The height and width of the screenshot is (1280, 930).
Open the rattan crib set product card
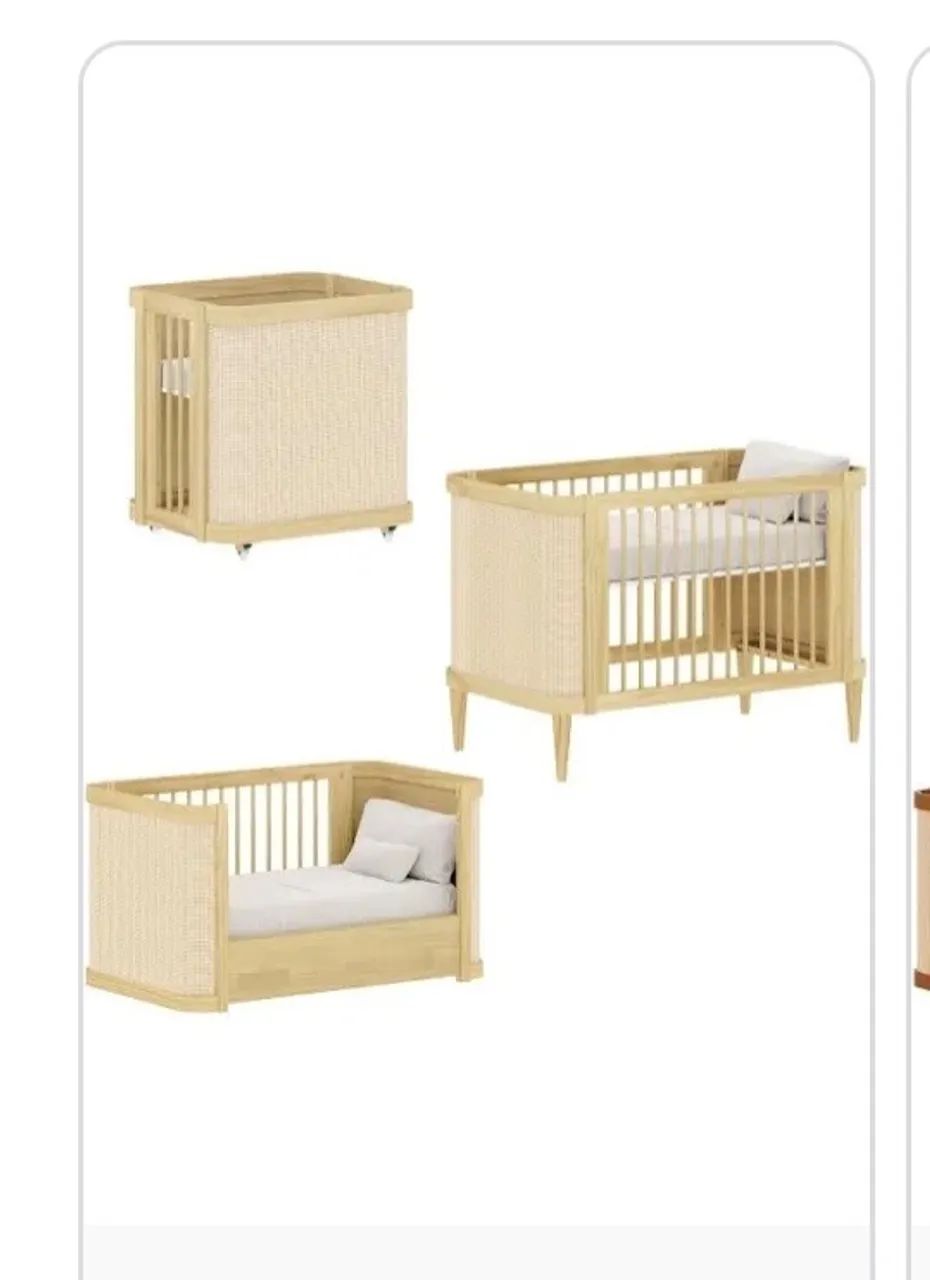476,640
